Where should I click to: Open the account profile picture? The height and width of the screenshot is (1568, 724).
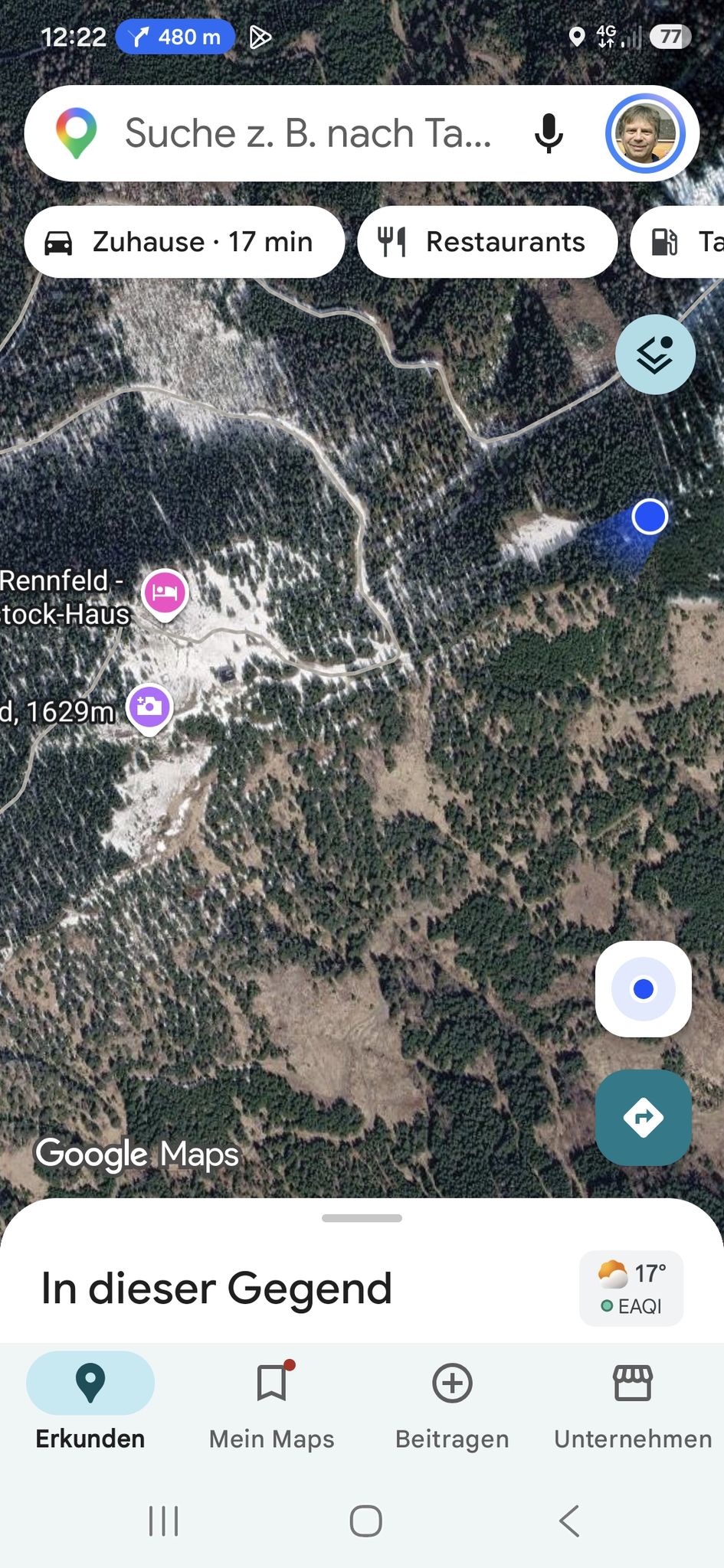coord(645,133)
